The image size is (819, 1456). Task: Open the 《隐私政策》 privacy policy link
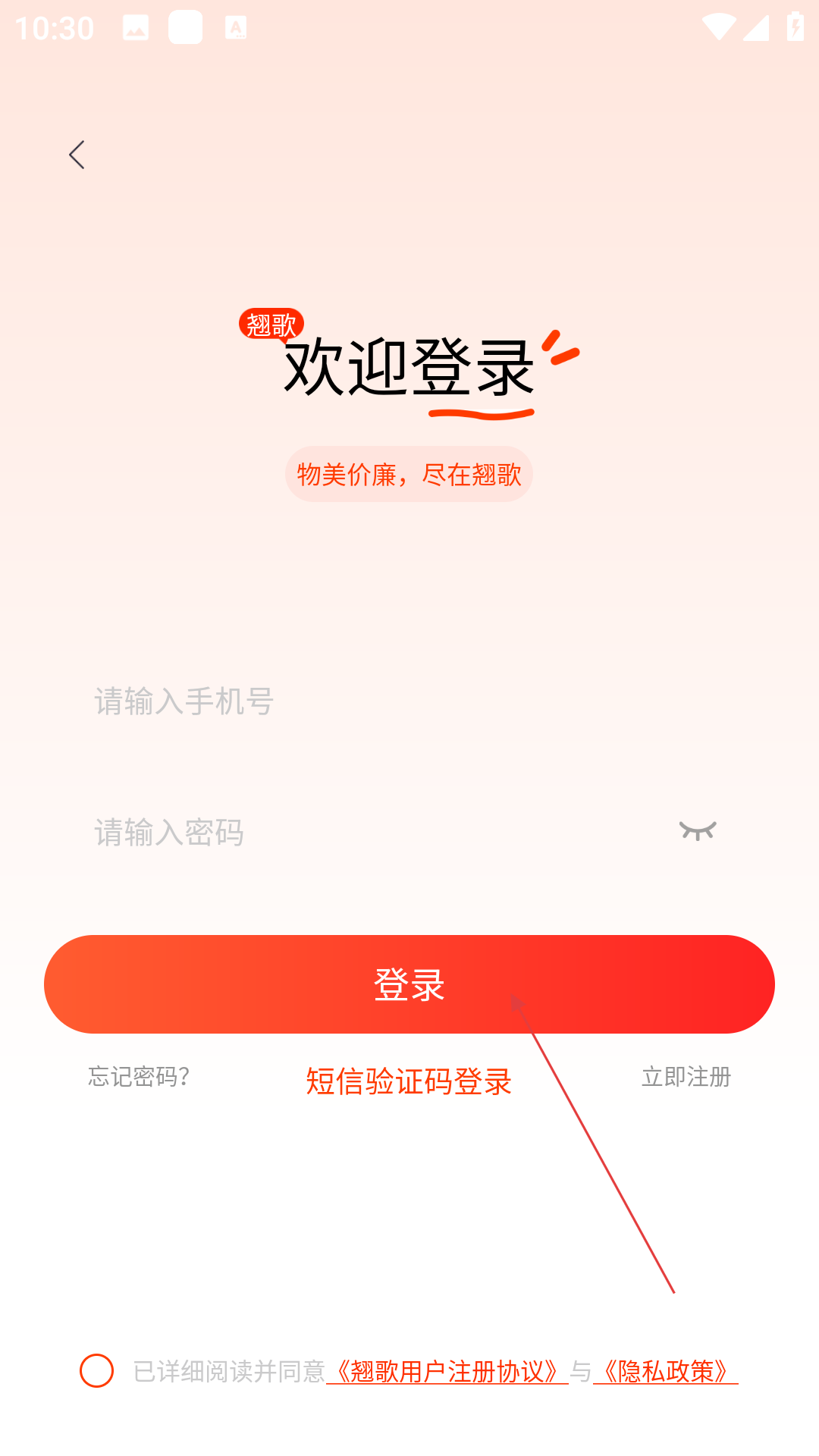tap(666, 1371)
